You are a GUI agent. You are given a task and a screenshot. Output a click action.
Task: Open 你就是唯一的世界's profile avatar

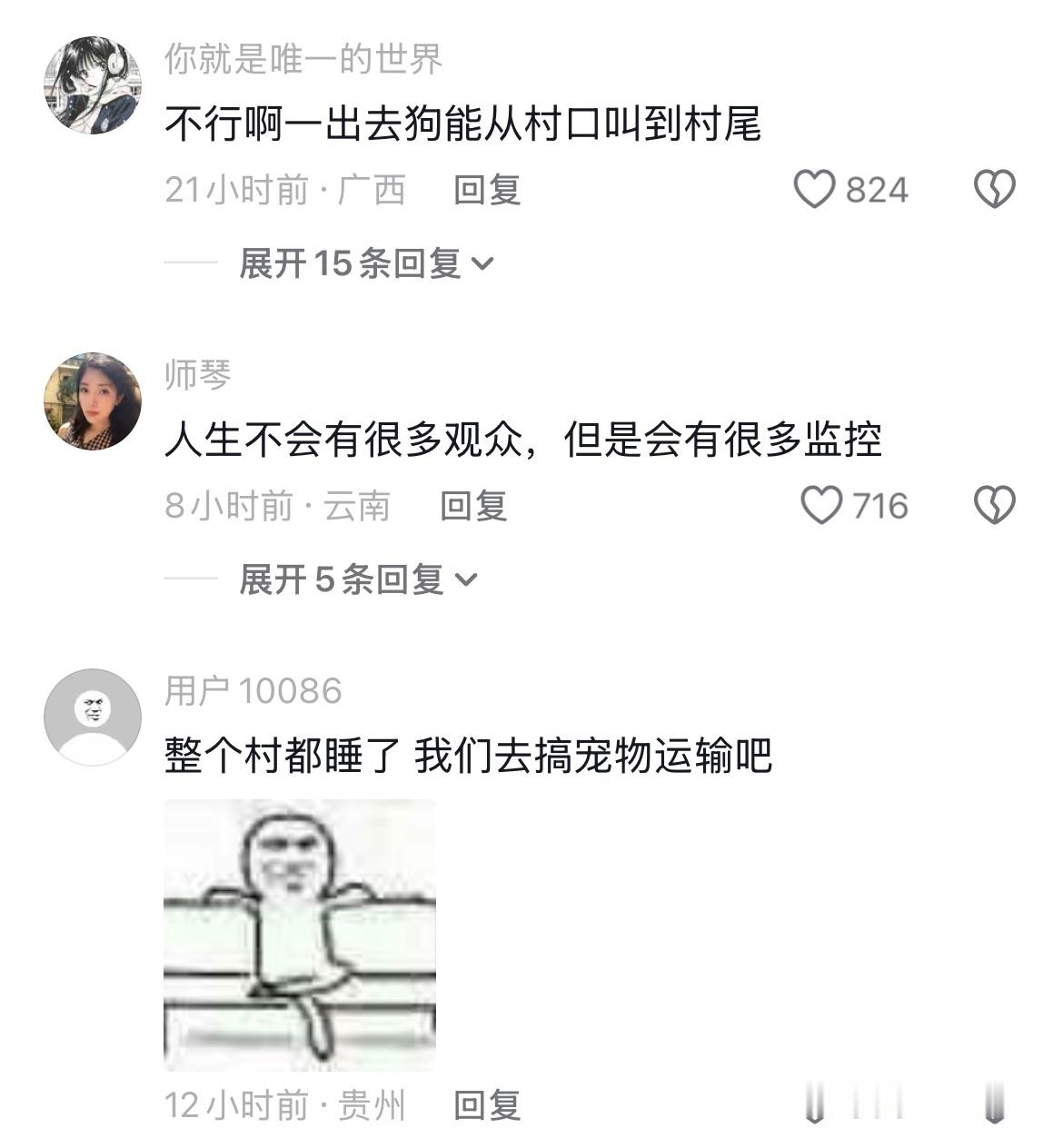(x=93, y=85)
